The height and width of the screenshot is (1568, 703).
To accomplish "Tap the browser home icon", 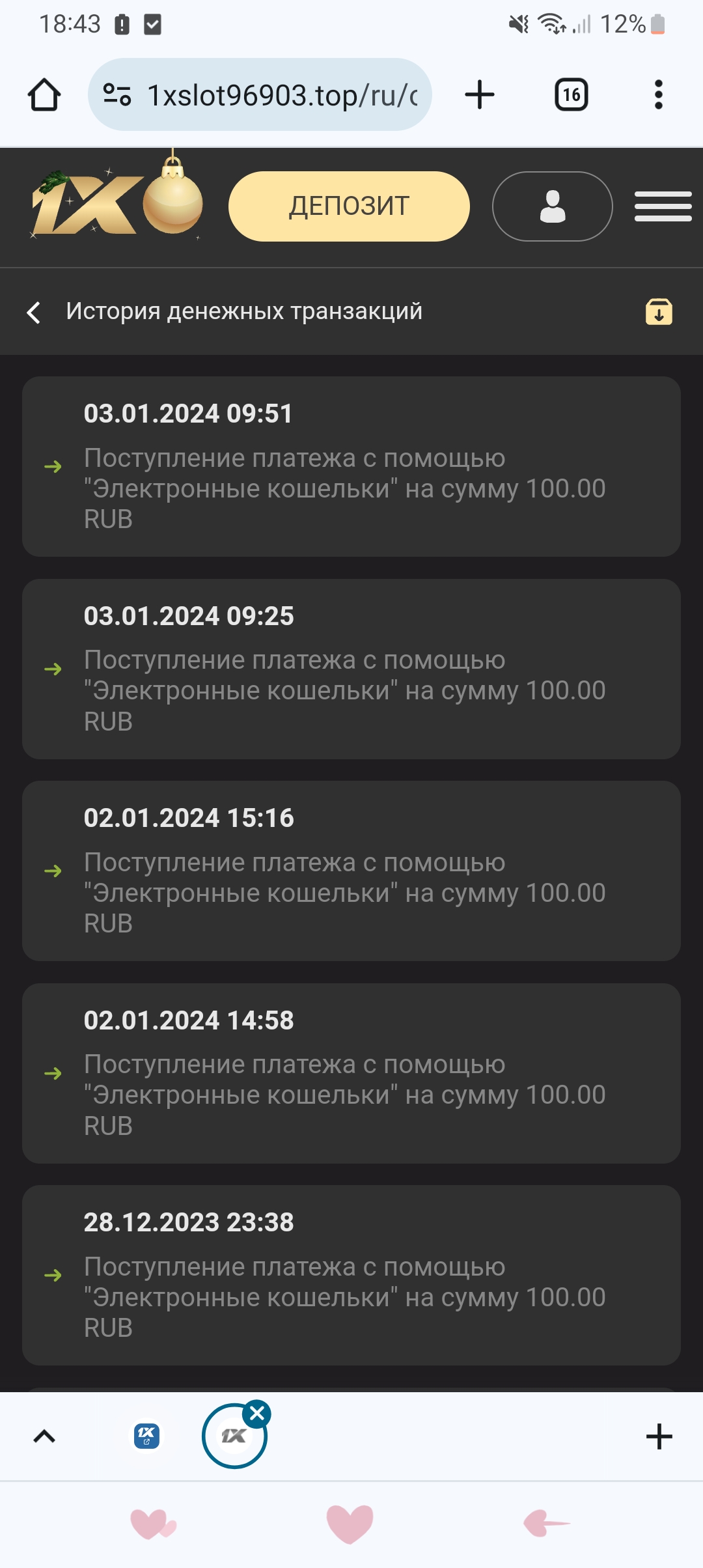I will coord(43,93).
